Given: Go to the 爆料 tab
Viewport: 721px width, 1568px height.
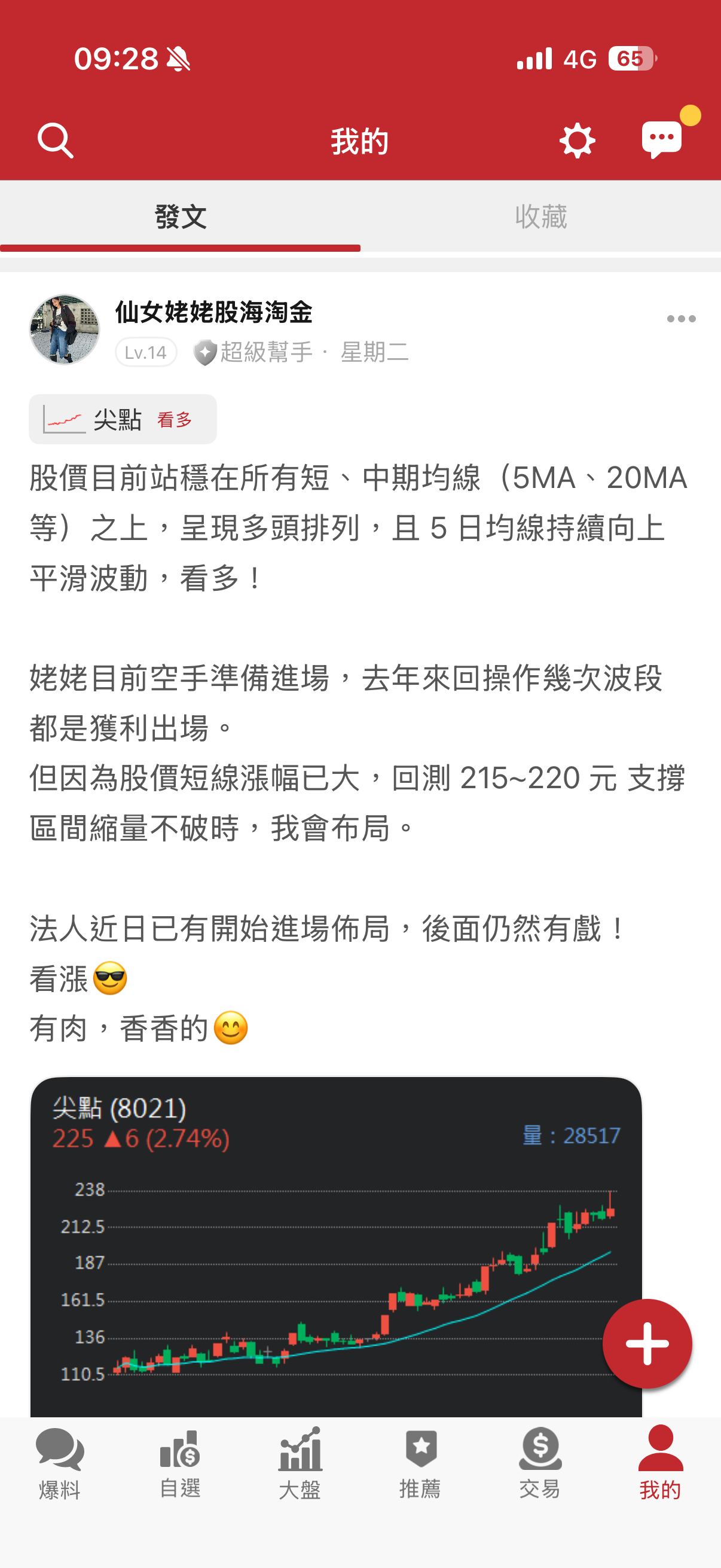Looking at the screenshot, I should pyautogui.click(x=60, y=1464).
